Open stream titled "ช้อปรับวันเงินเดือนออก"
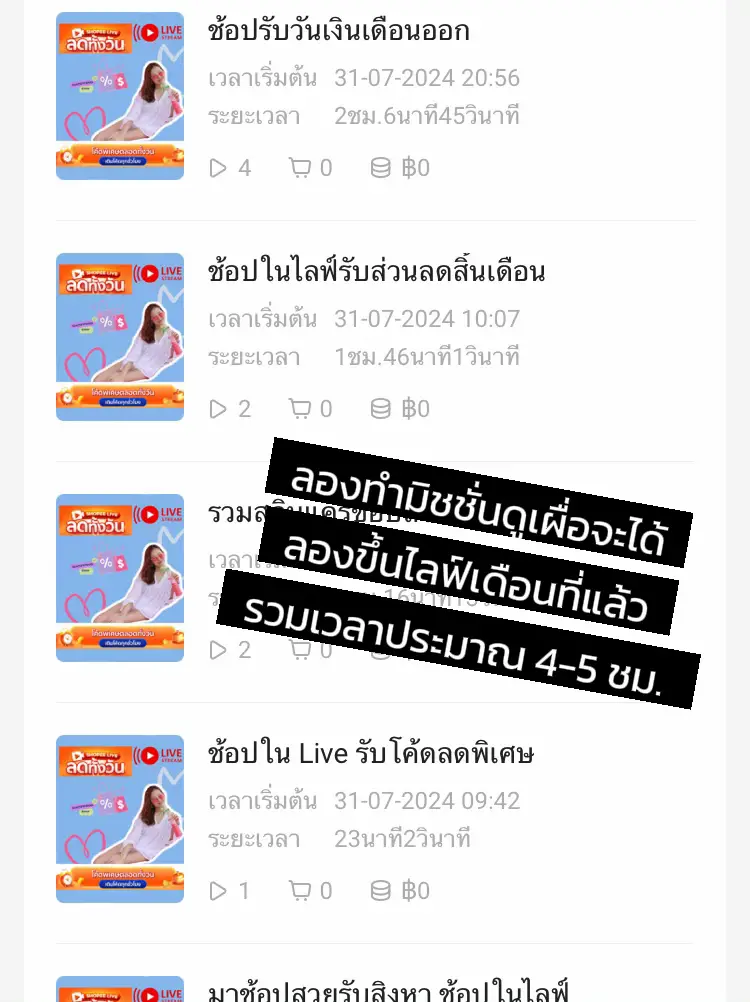This screenshot has height=1002, width=750. point(338,31)
